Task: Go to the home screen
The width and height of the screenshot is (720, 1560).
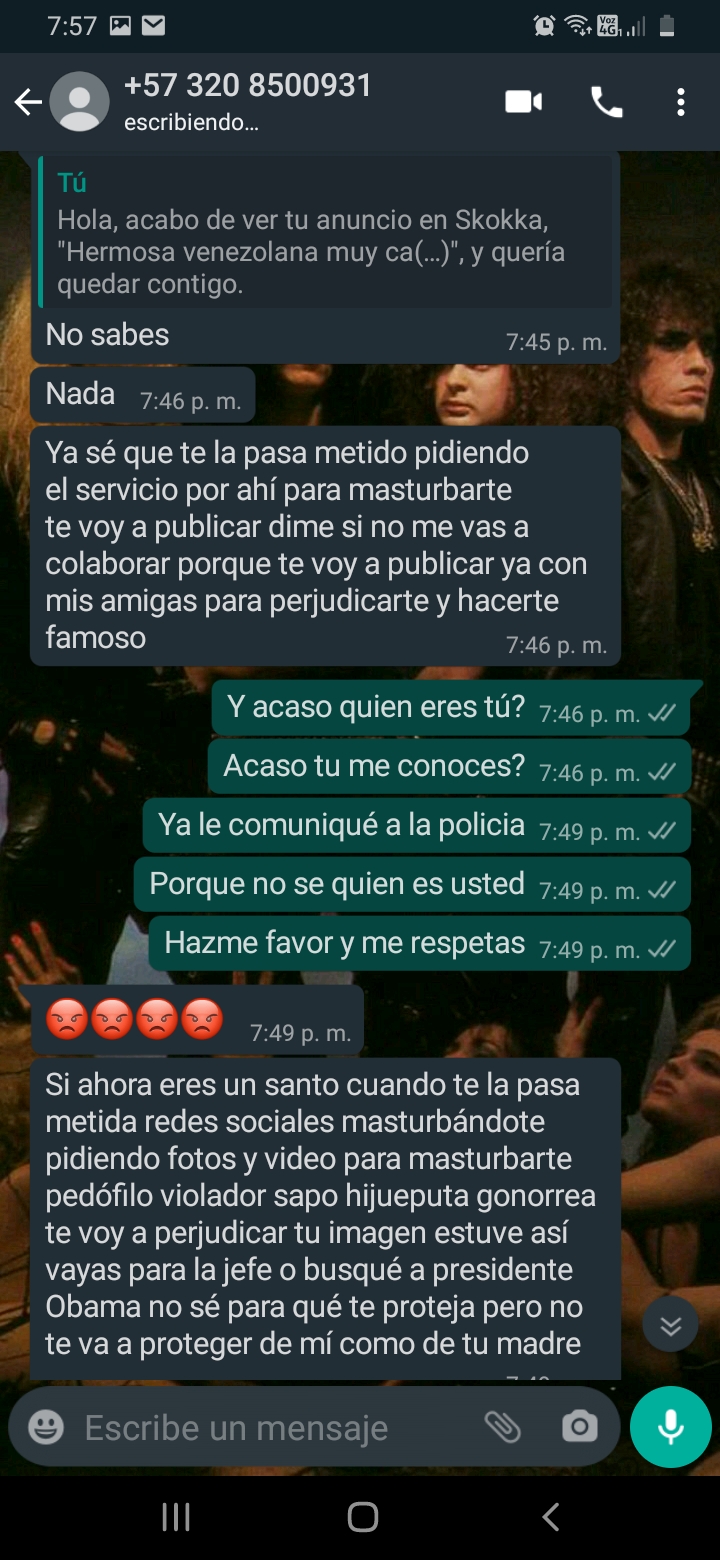Action: (x=362, y=1517)
